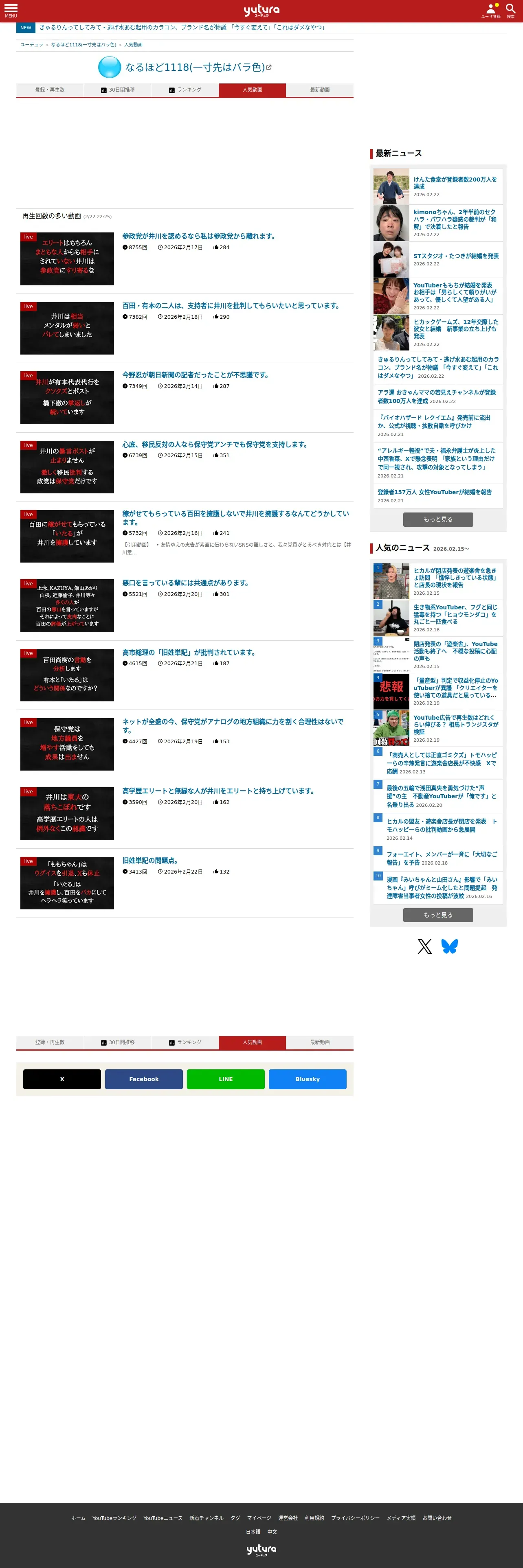Share the page on Facebook
This screenshot has width=523, height=1568.
[x=144, y=1079]
